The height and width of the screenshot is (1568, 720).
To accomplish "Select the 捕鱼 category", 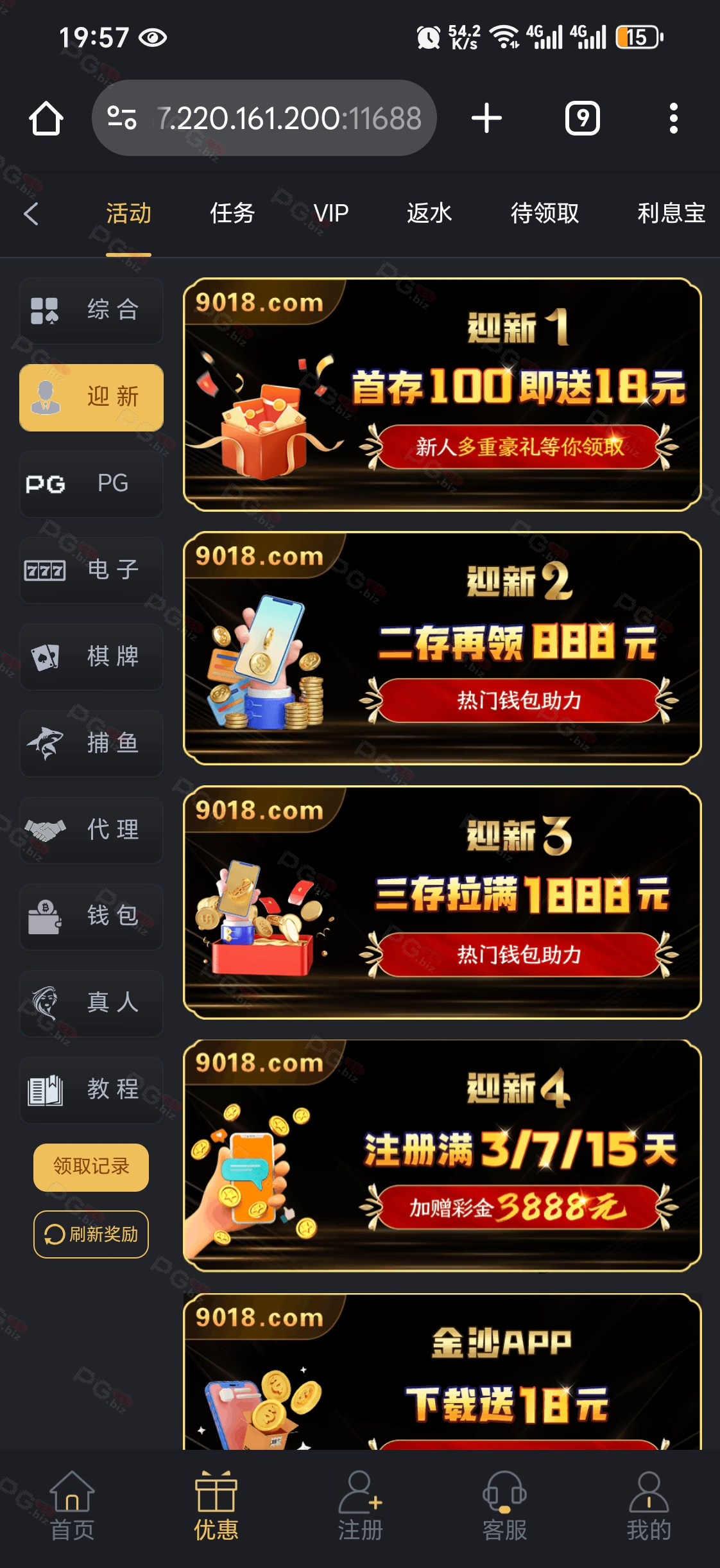I will point(91,744).
